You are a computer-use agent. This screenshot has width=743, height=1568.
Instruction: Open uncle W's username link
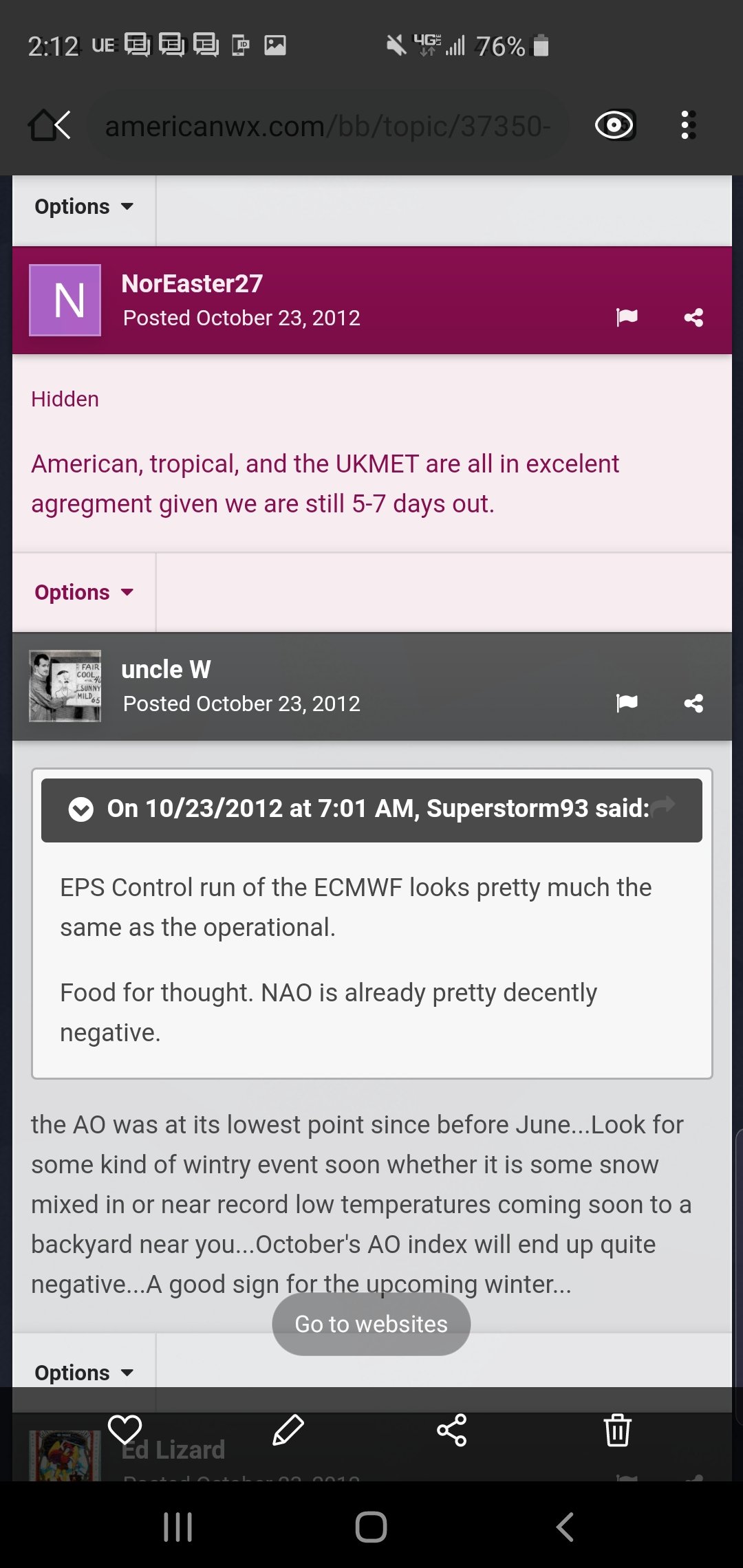pyautogui.click(x=166, y=669)
